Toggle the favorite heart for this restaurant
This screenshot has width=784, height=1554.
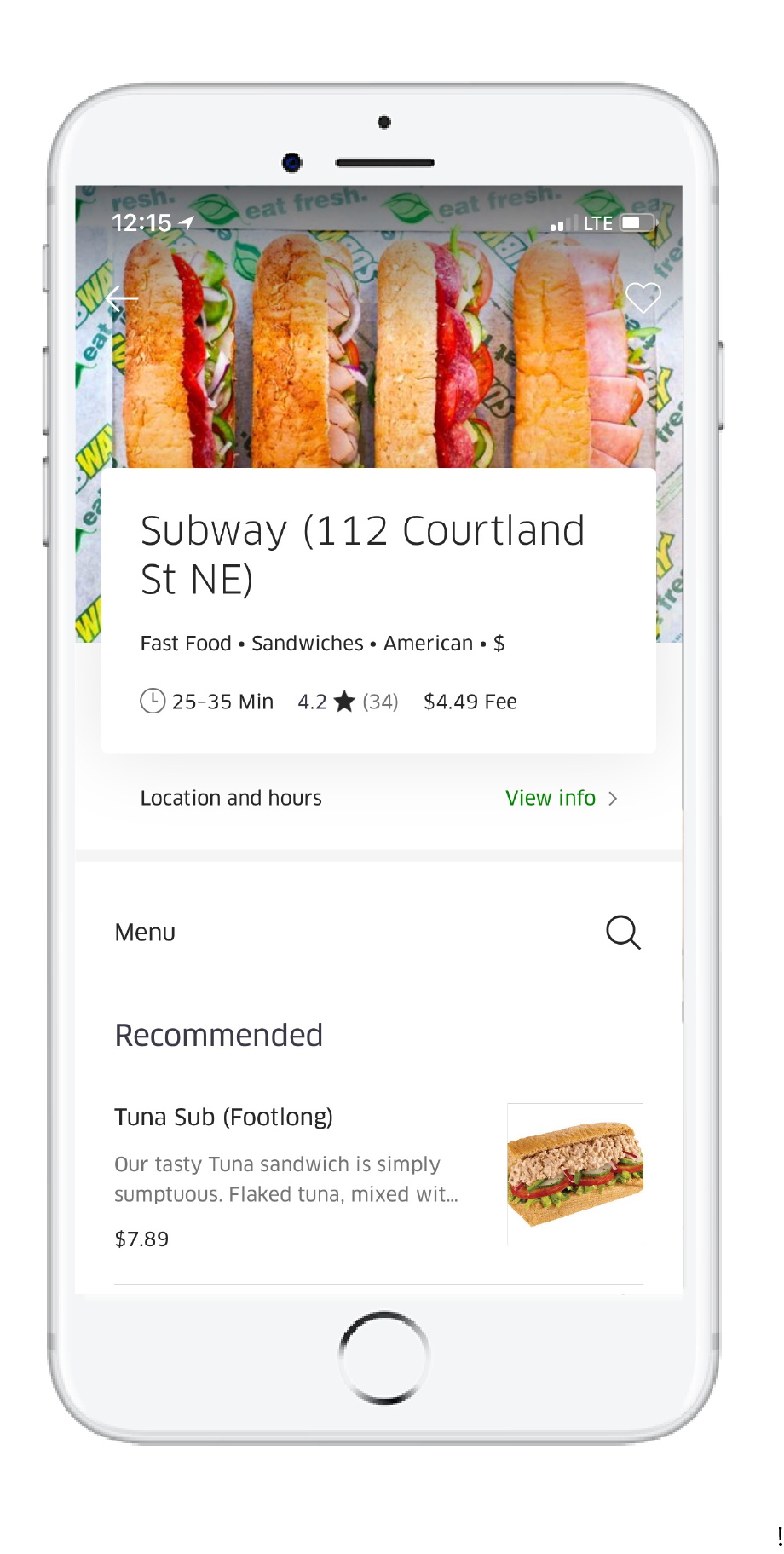click(643, 298)
